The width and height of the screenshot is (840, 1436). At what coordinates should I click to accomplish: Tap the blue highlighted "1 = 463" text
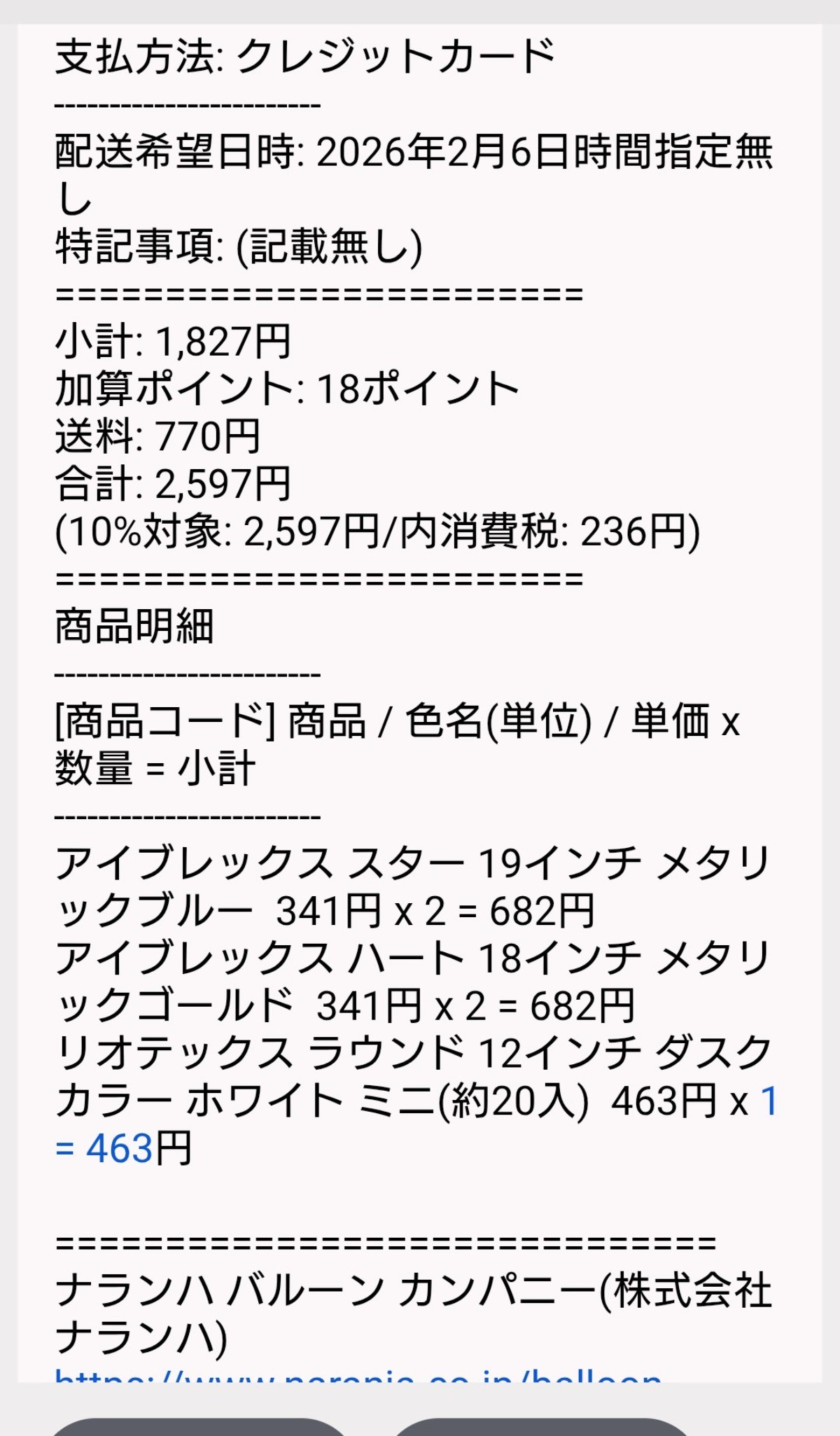[105, 1149]
